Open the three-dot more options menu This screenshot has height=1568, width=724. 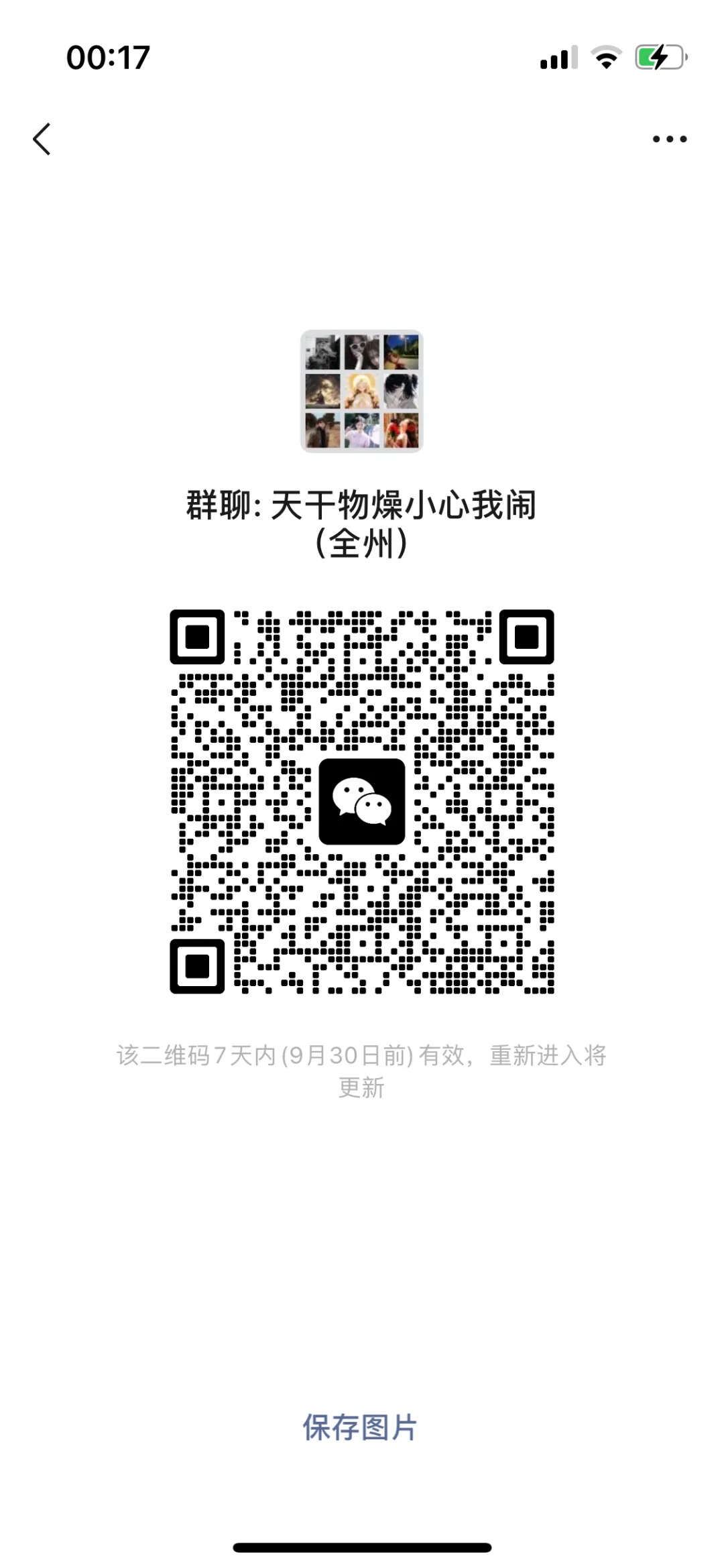click(669, 139)
